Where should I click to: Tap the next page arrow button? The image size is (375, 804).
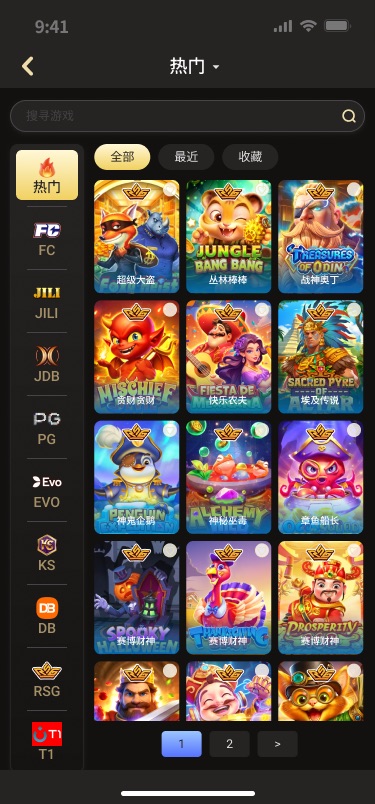tap(278, 744)
